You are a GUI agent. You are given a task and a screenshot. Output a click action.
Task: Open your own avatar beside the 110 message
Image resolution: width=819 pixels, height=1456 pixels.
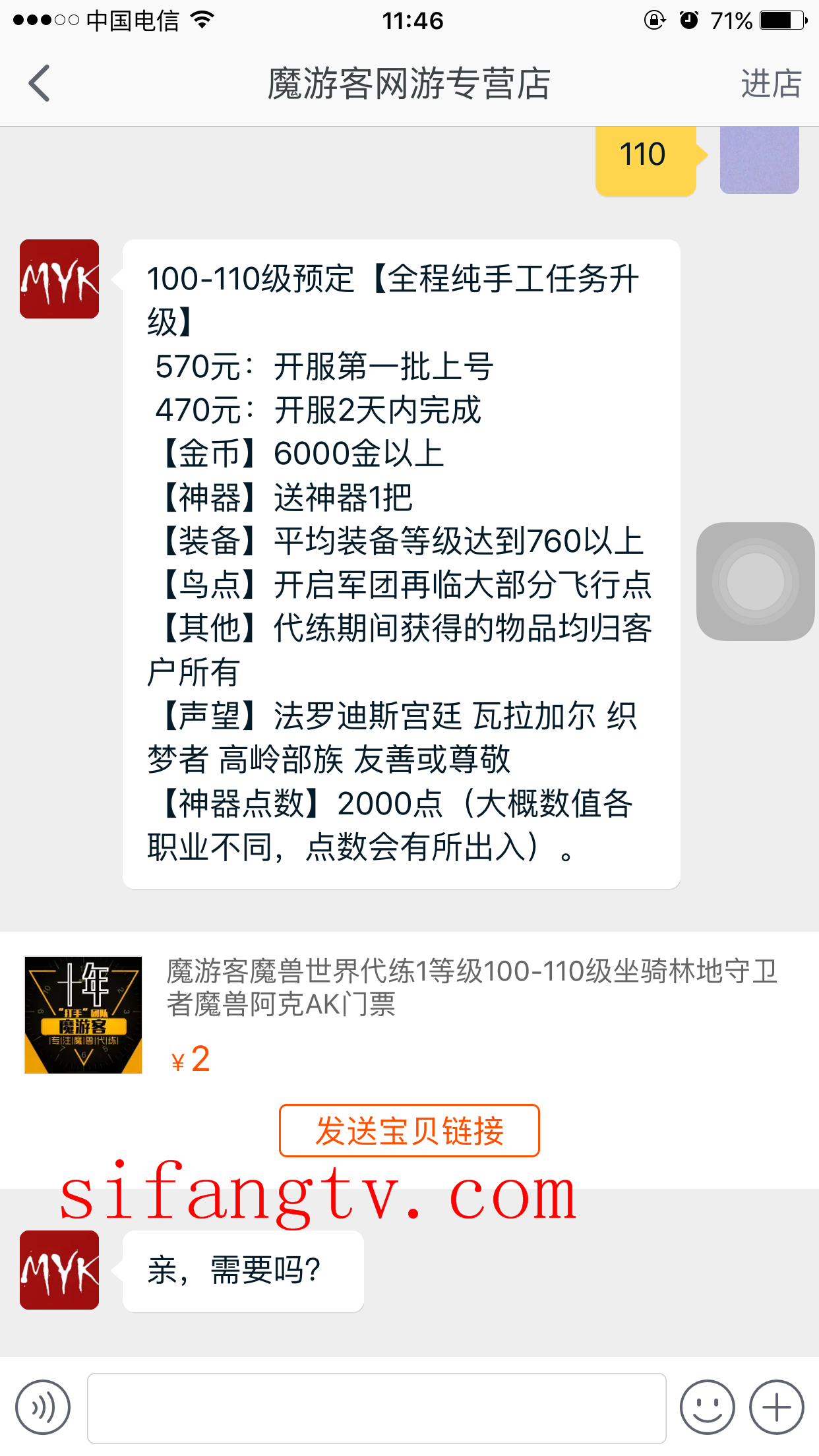click(x=759, y=160)
